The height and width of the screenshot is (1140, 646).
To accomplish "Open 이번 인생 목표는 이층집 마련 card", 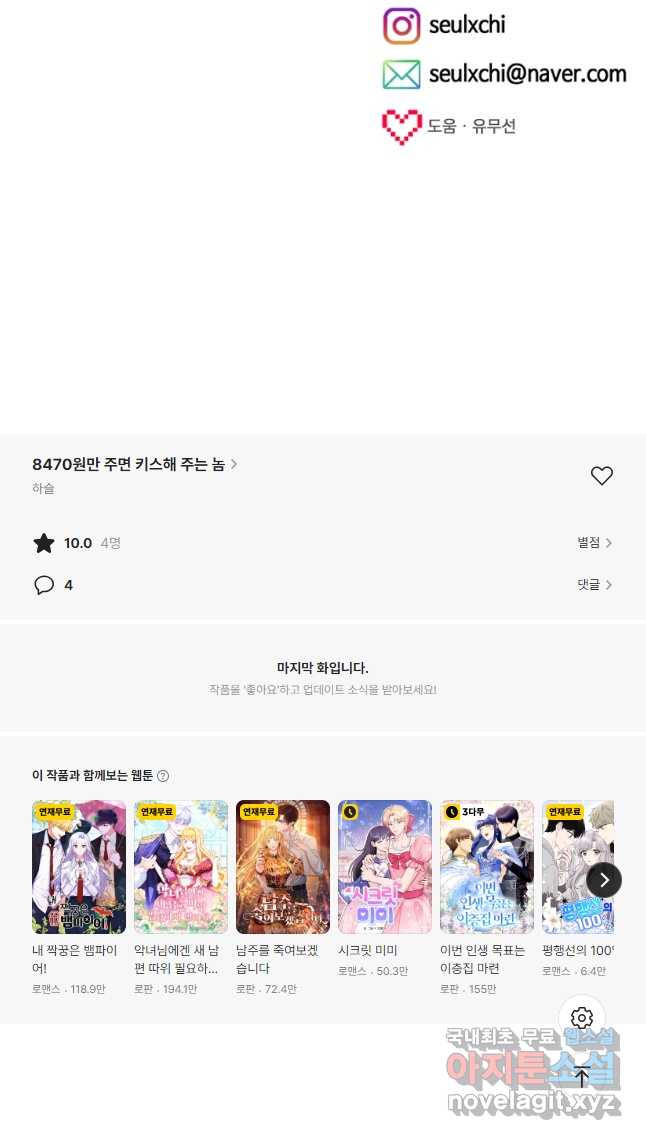I will pyautogui.click(x=487, y=898).
